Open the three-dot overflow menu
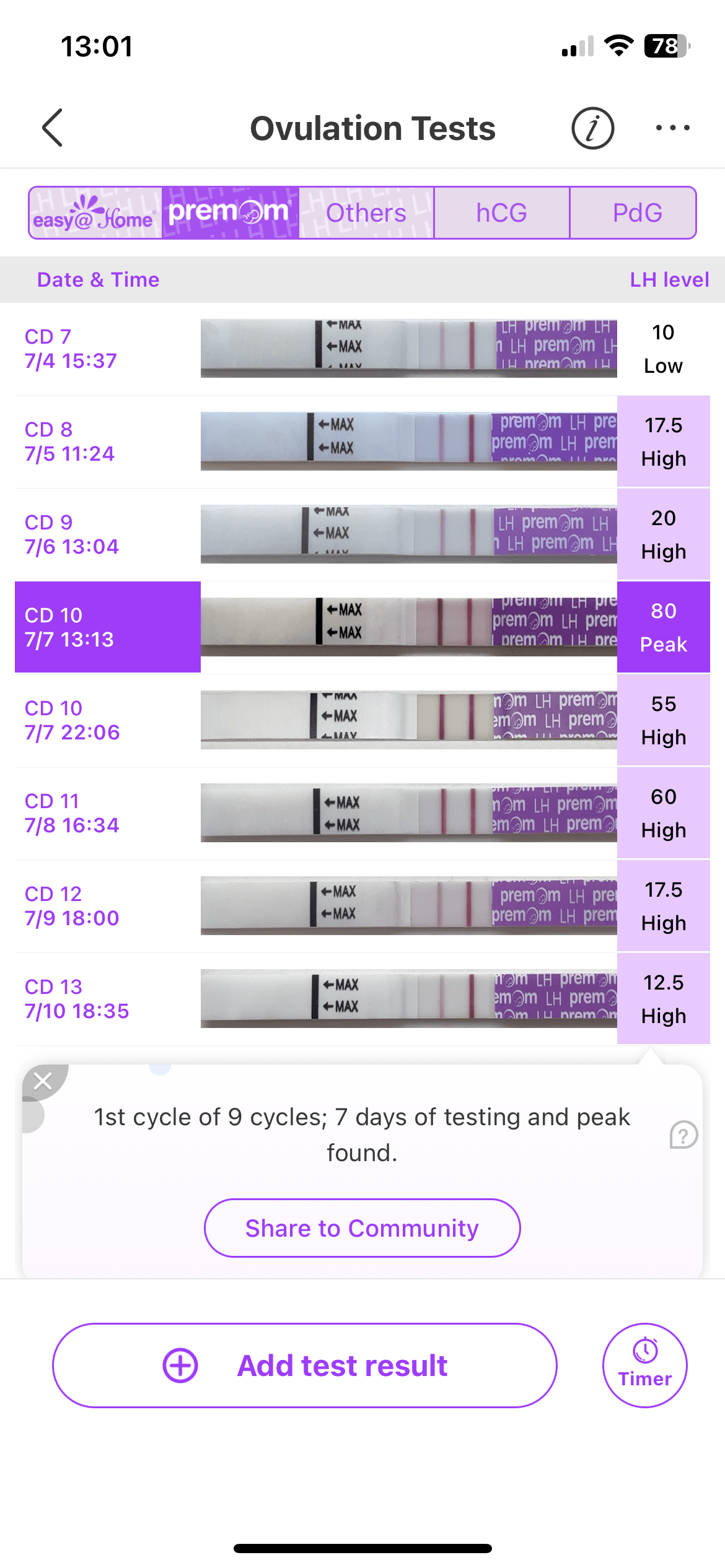Screen dimensions: 725x1568 point(672,128)
